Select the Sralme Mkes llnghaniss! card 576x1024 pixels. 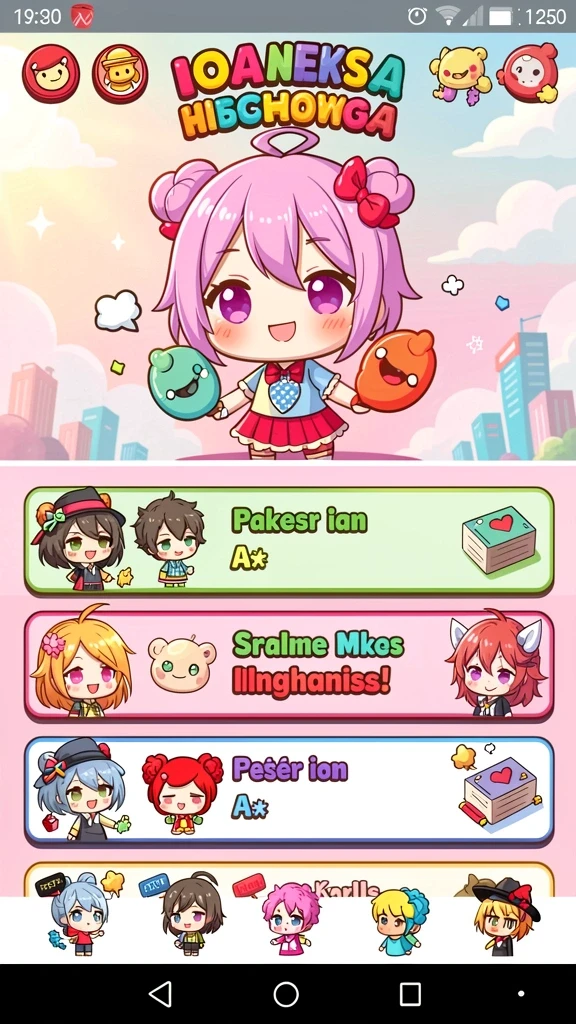tap(289, 665)
